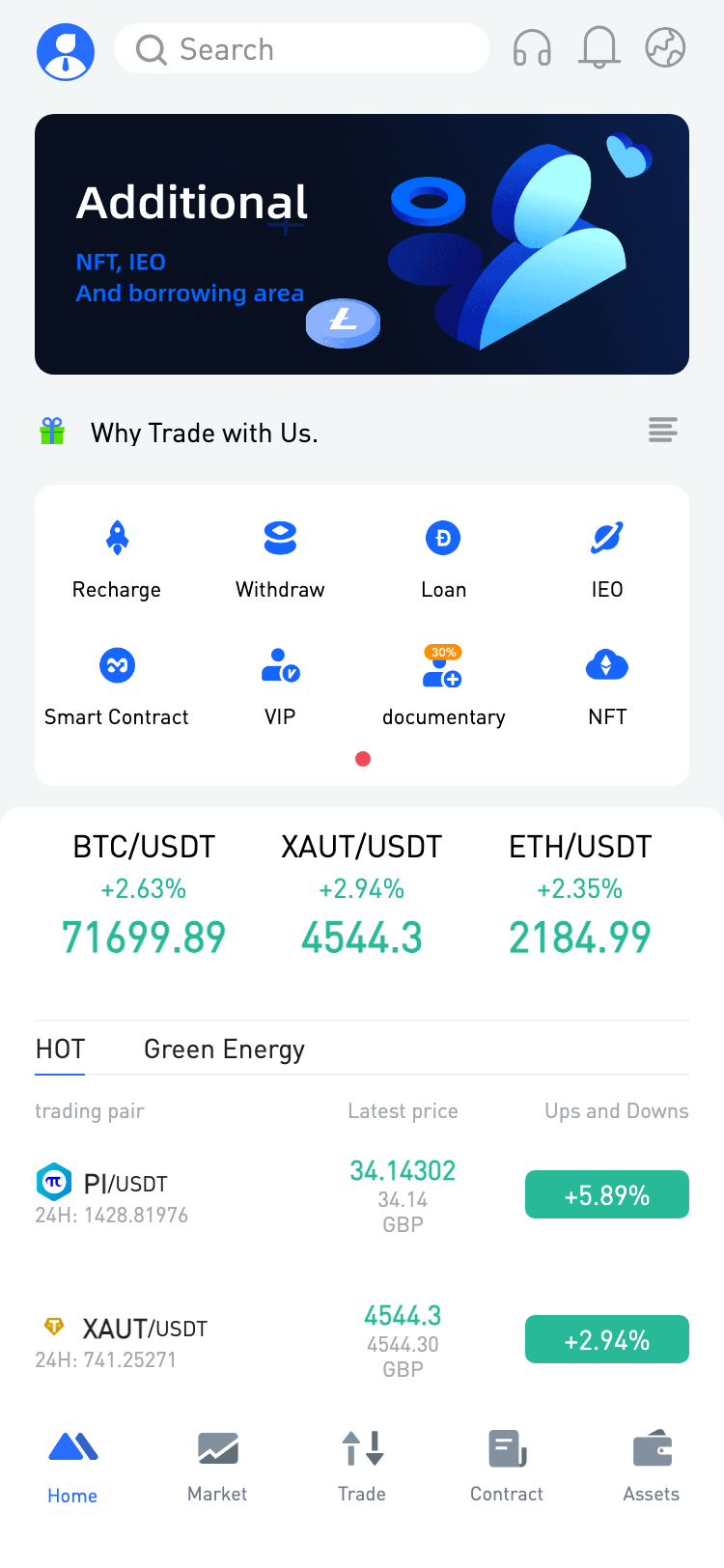The width and height of the screenshot is (724, 1568).
Task: Tap the XAUT/USDT +2.94% change button
Action: click(606, 1339)
